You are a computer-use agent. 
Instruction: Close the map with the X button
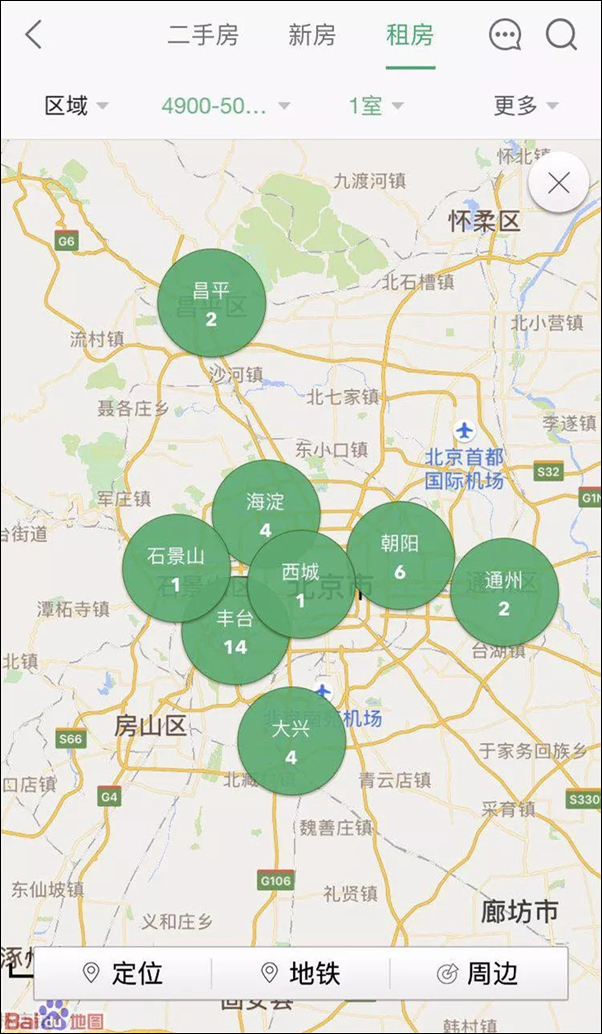tap(559, 183)
